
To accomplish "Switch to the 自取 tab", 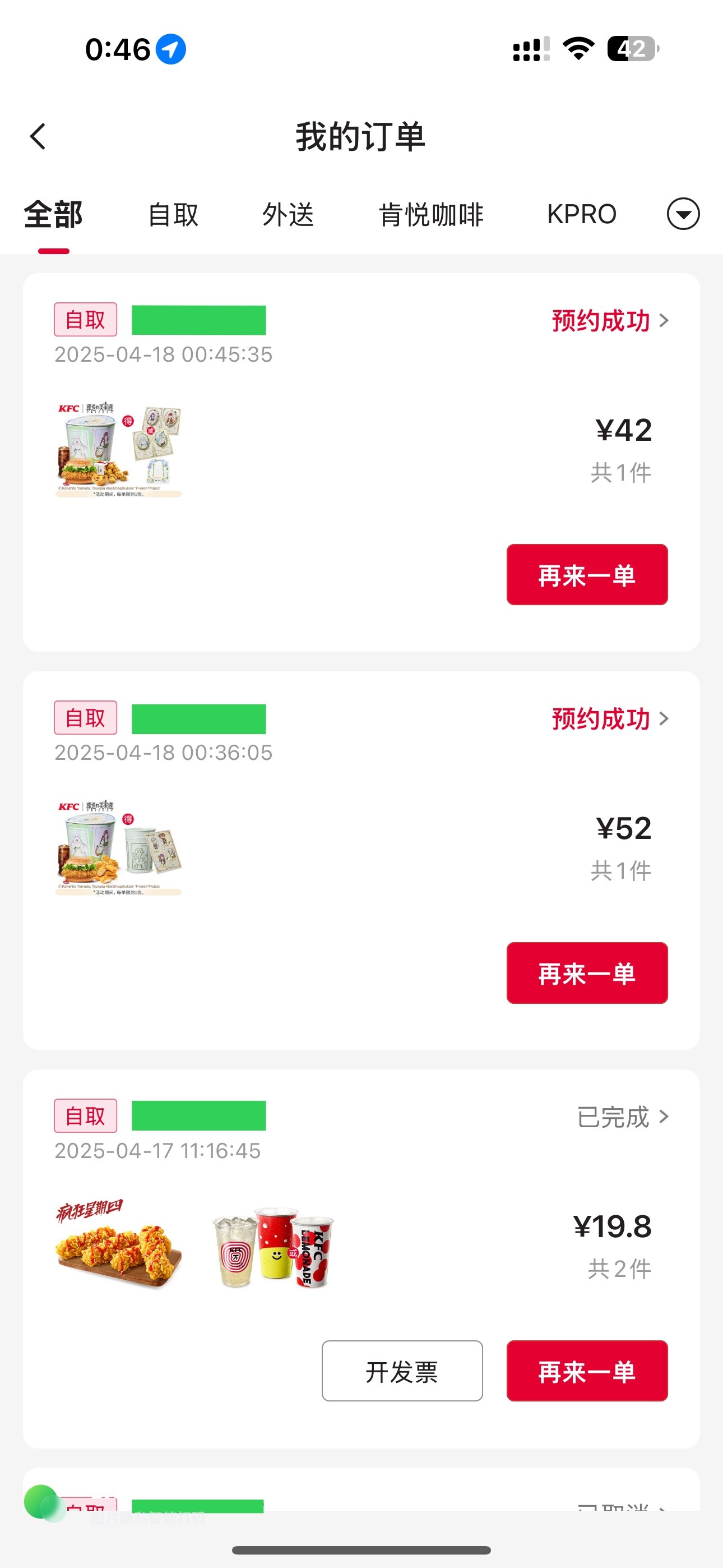I will (x=173, y=215).
